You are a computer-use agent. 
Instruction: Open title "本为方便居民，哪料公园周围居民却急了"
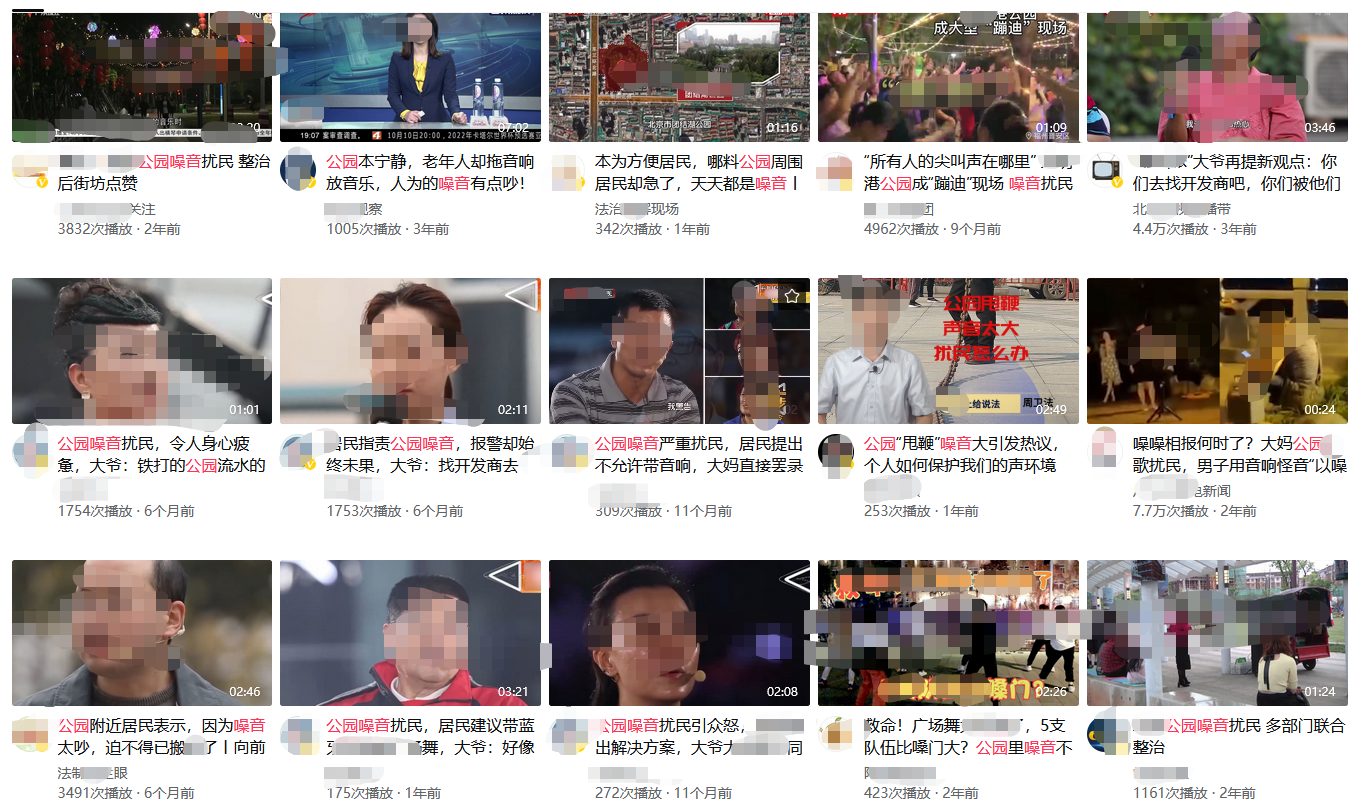coord(698,172)
